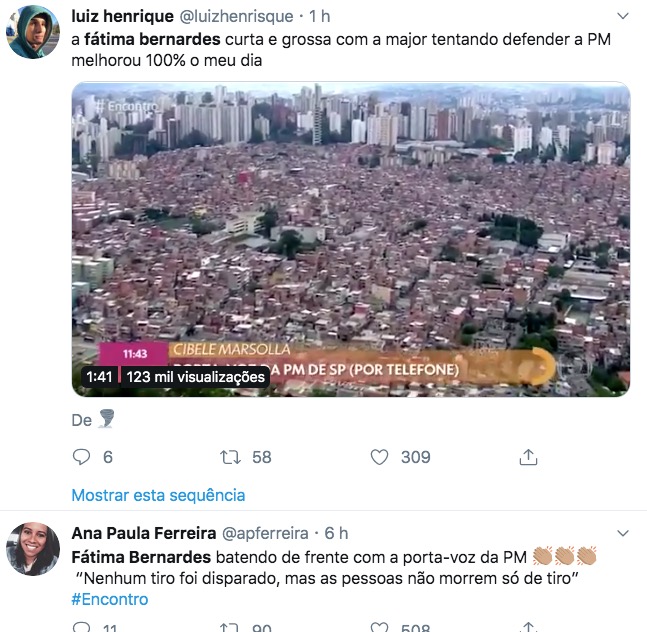Open the #Encontro hashtag
The image size is (647, 632).
click(x=110, y=599)
